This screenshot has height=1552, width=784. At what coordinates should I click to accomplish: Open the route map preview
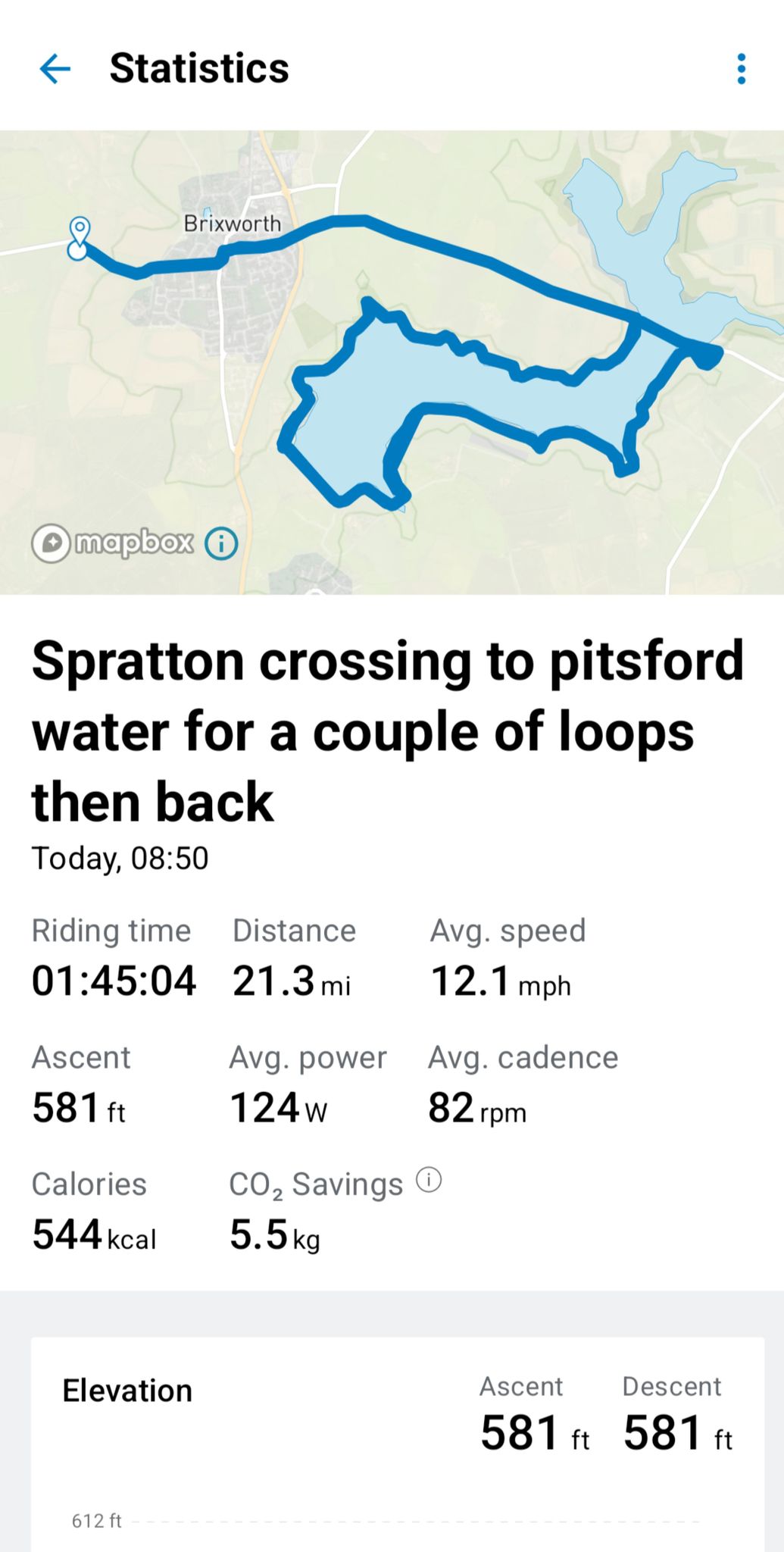[392, 362]
